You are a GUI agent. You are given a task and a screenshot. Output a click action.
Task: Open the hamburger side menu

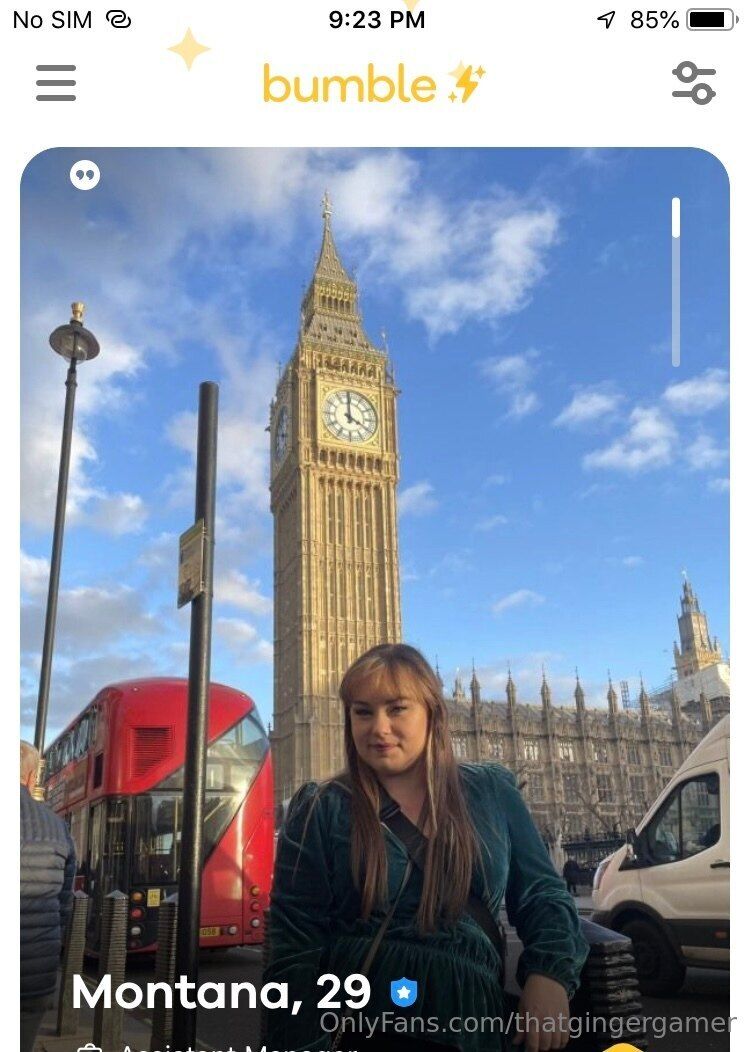(56, 83)
